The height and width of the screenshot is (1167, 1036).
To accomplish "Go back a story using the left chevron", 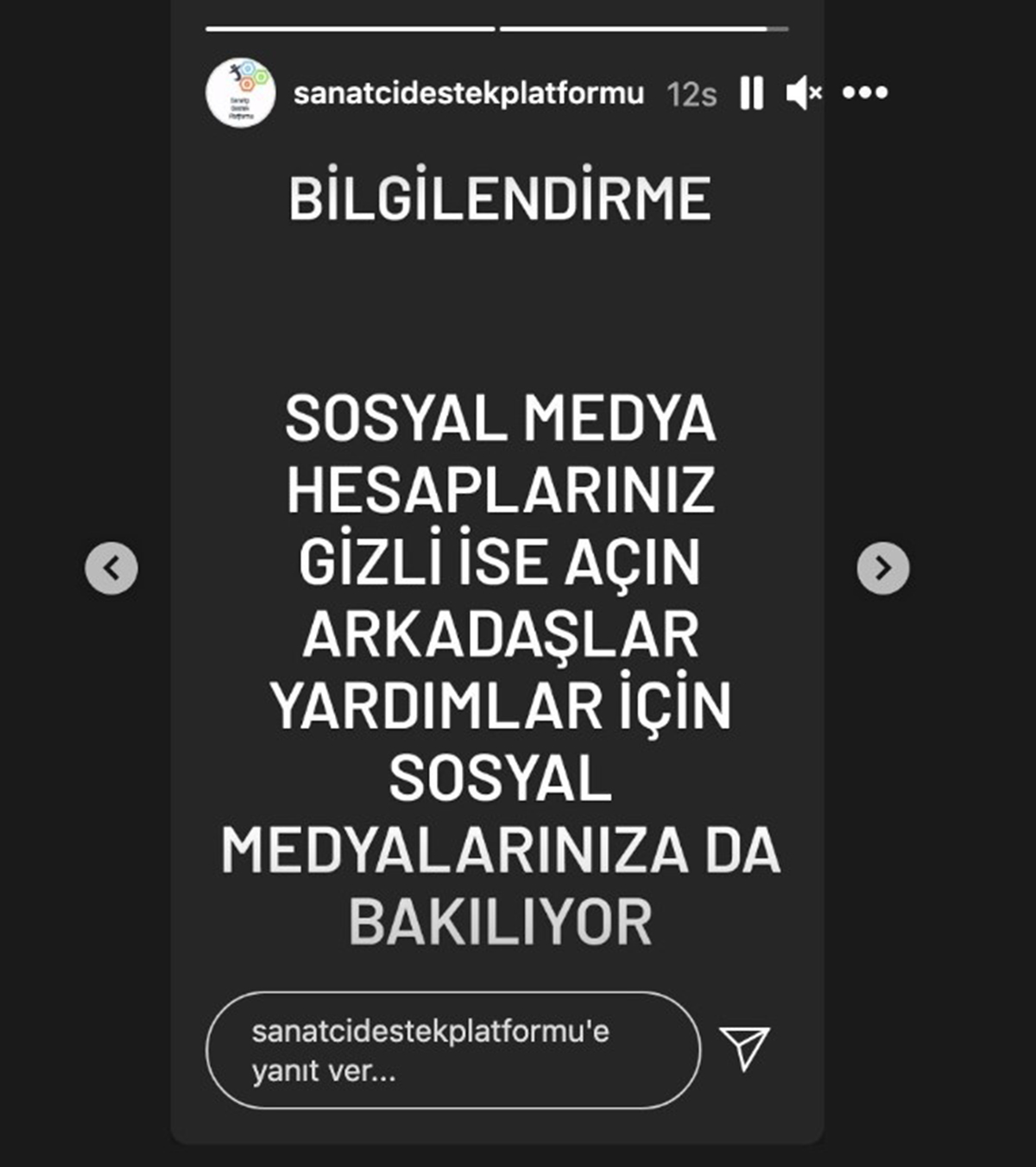I will 111,569.
